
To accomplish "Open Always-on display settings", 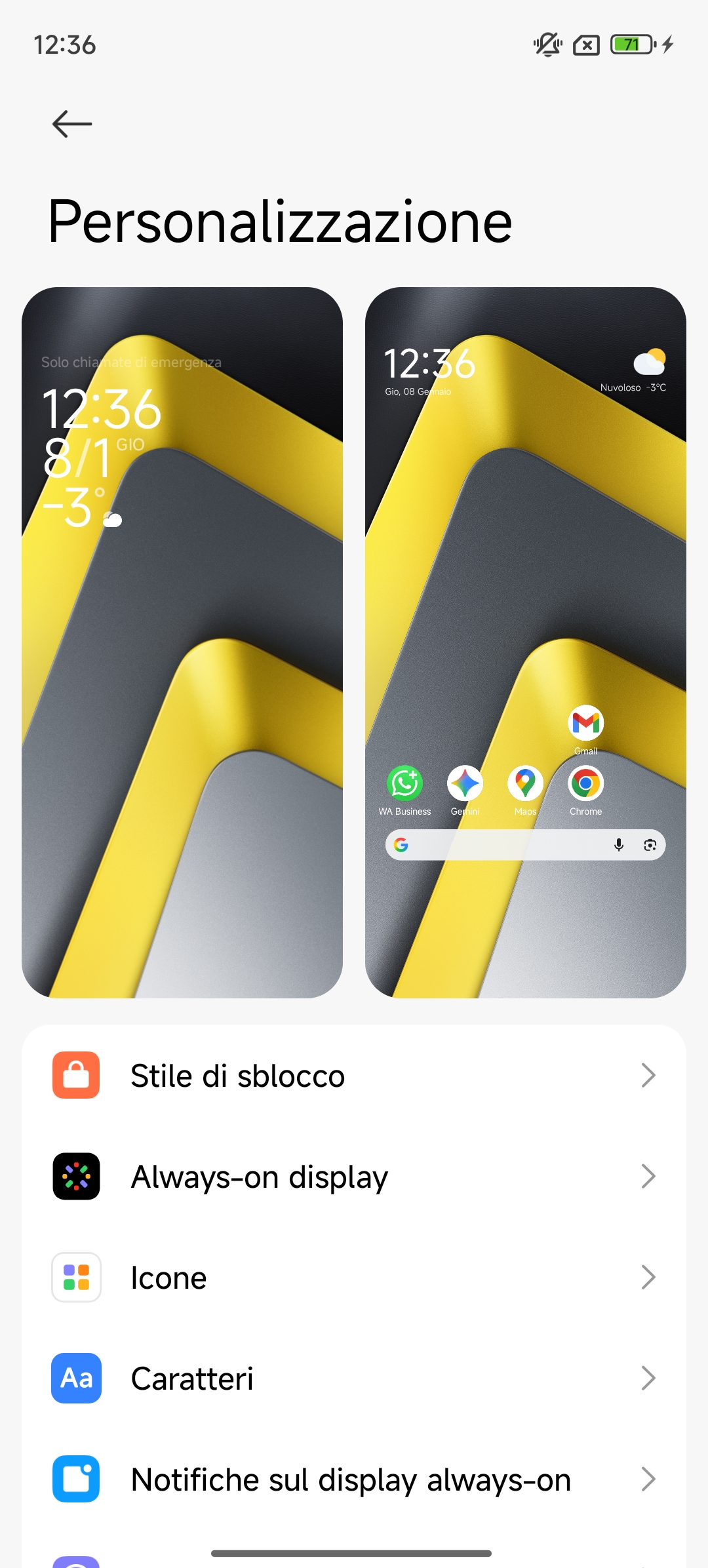I will pos(354,1177).
